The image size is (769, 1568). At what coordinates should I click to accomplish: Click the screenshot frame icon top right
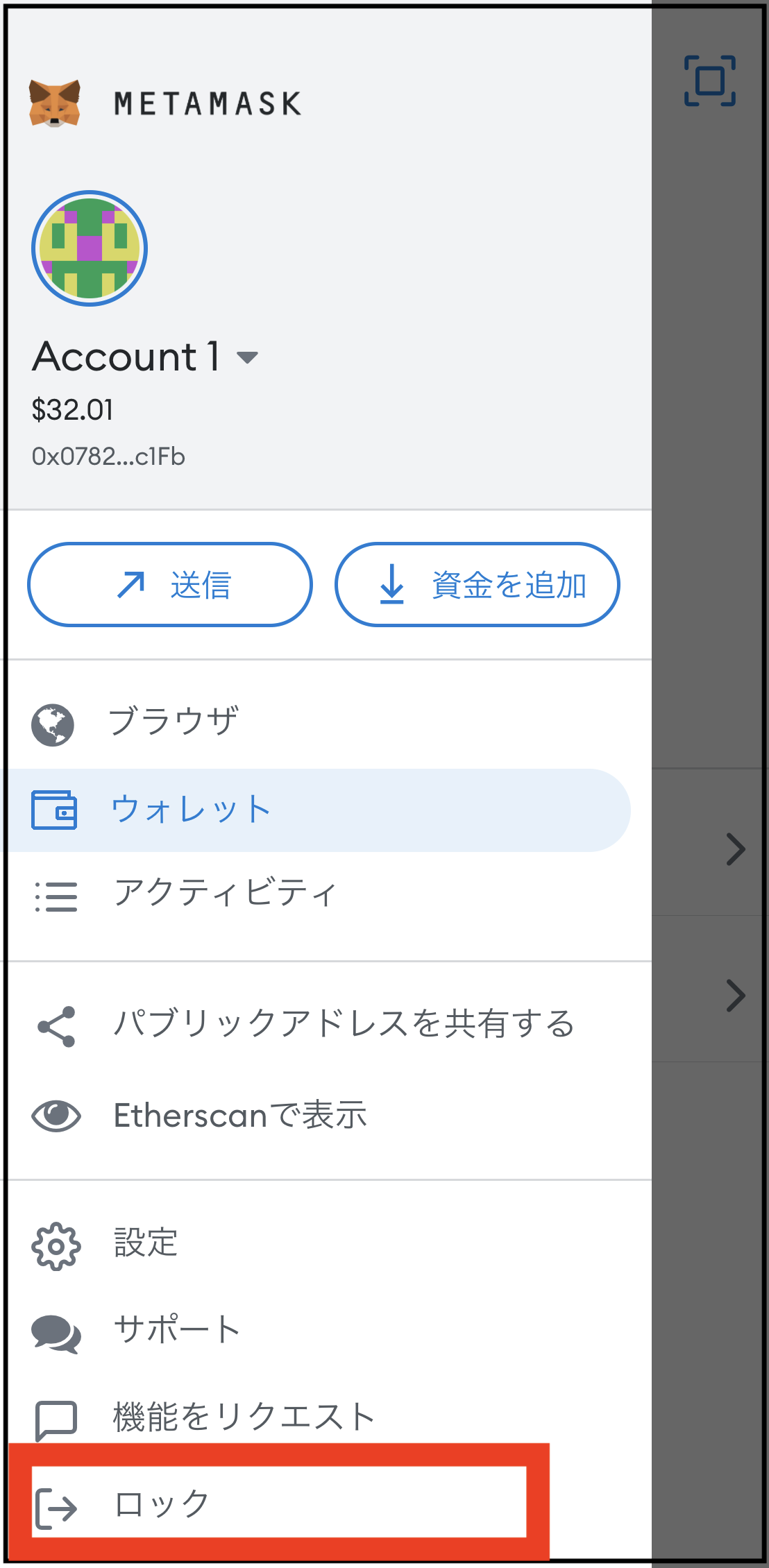coord(709,82)
